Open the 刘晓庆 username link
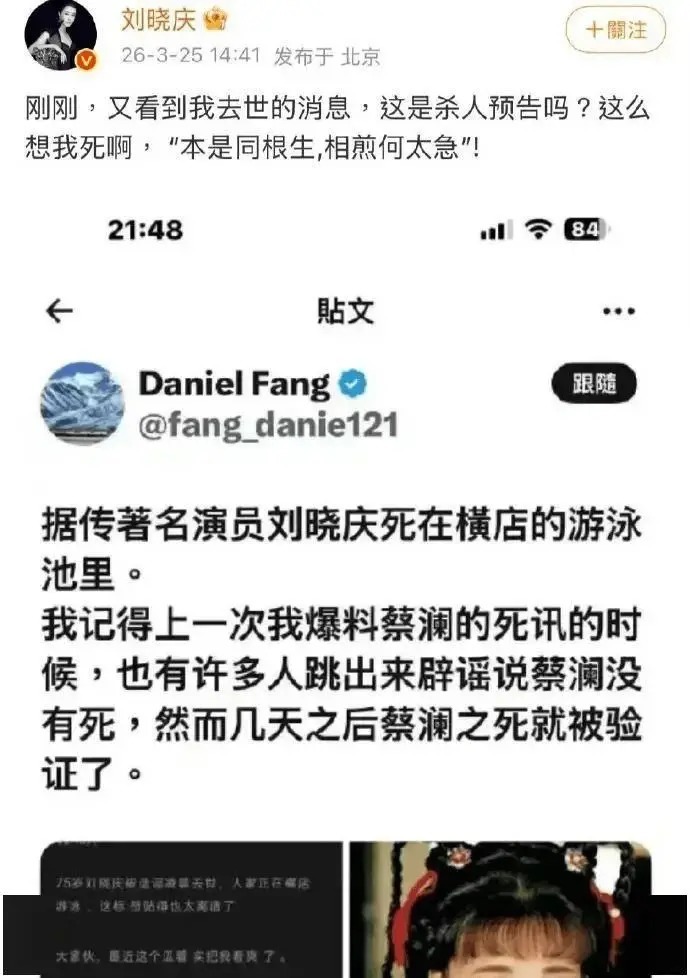The image size is (690, 978). [158, 19]
